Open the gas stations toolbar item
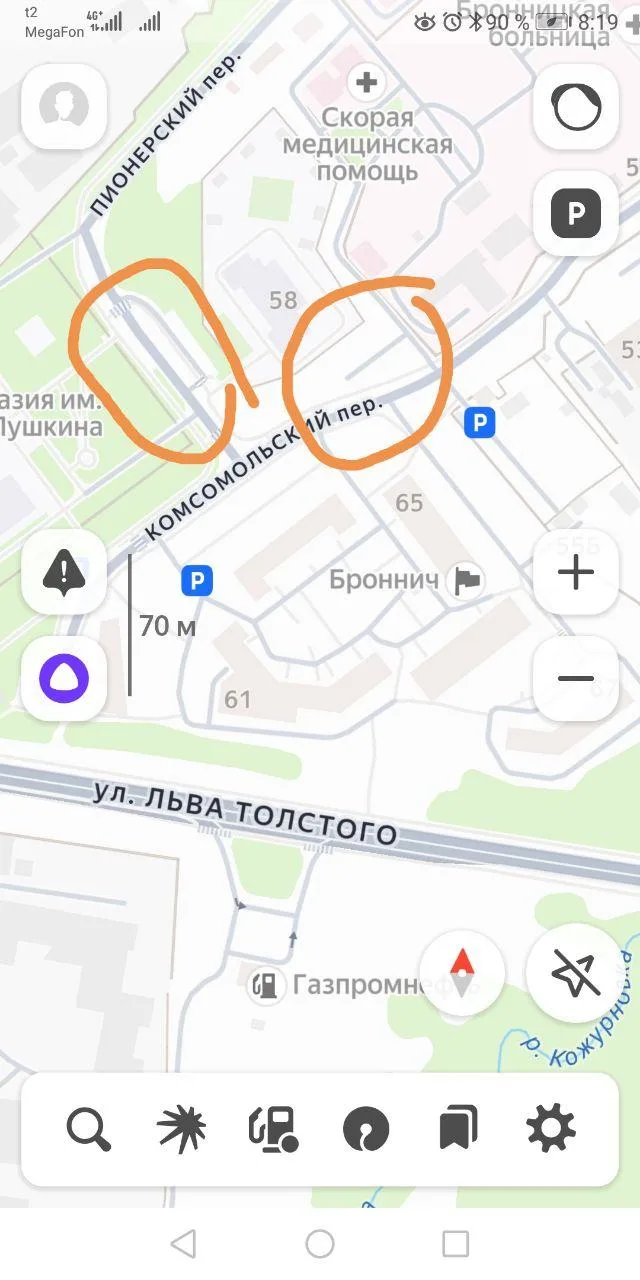Viewport: 640px width, 1280px height. pyautogui.click(x=273, y=1129)
